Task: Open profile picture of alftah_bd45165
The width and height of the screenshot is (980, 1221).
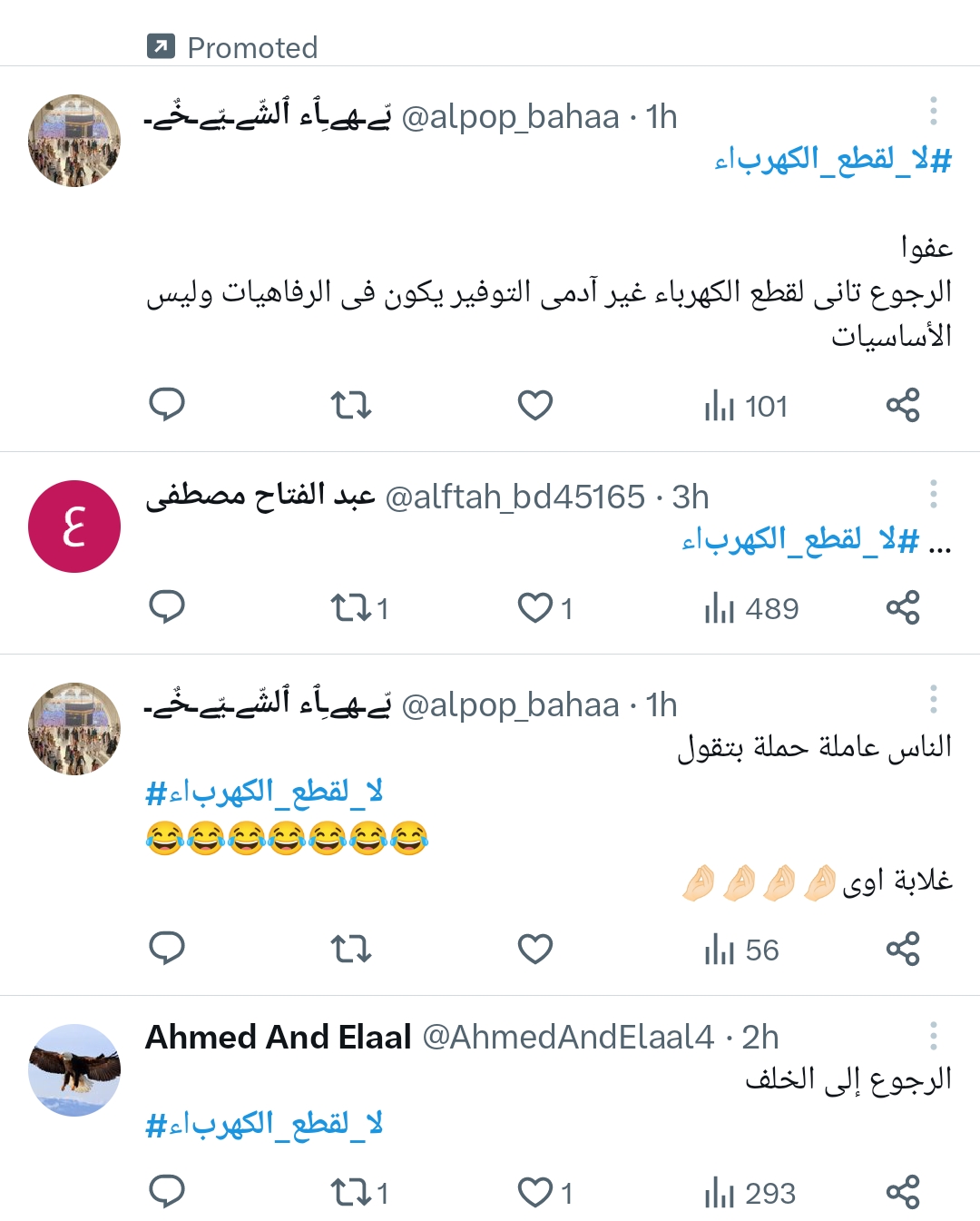Action: pos(74,527)
